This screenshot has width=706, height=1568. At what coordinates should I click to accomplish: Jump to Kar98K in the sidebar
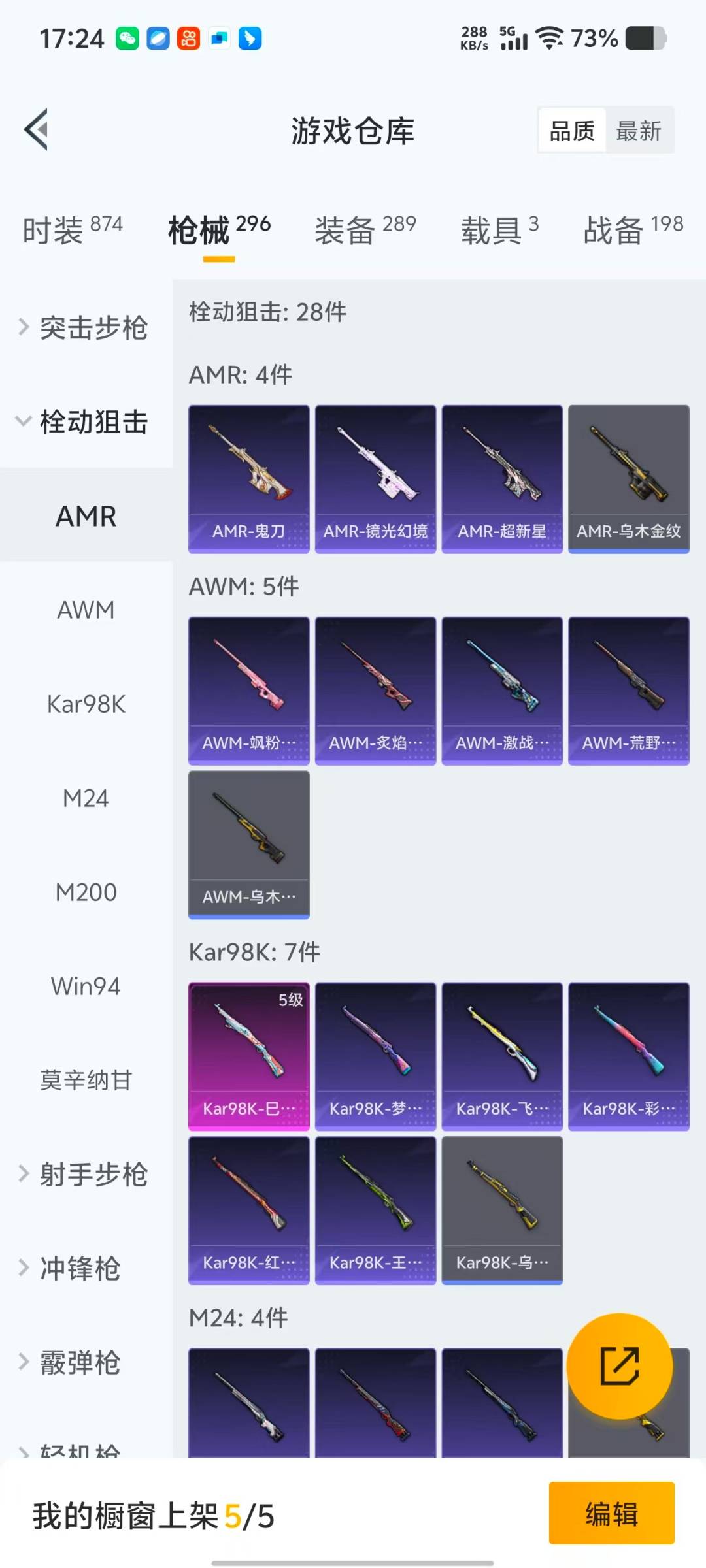[x=86, y=704]
